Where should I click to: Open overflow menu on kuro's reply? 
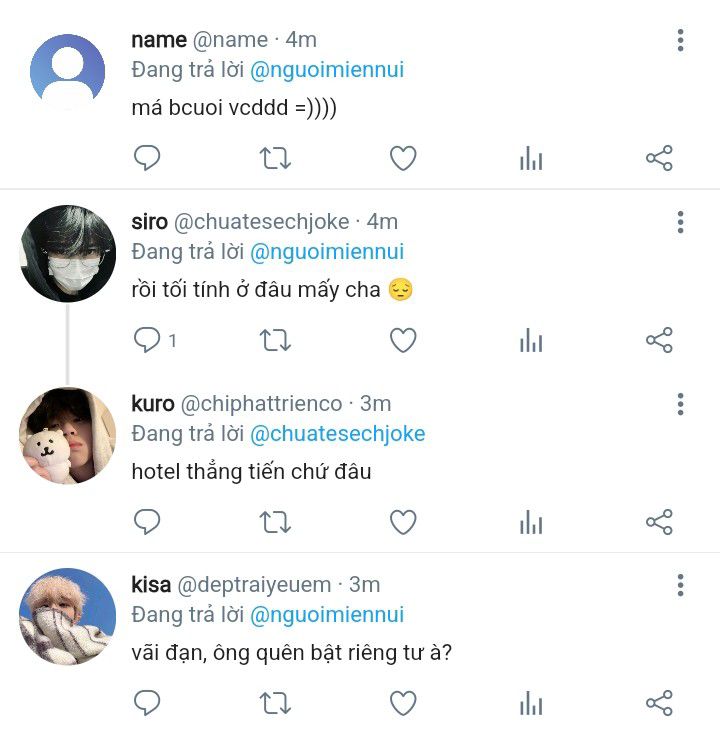coord(680,404)
